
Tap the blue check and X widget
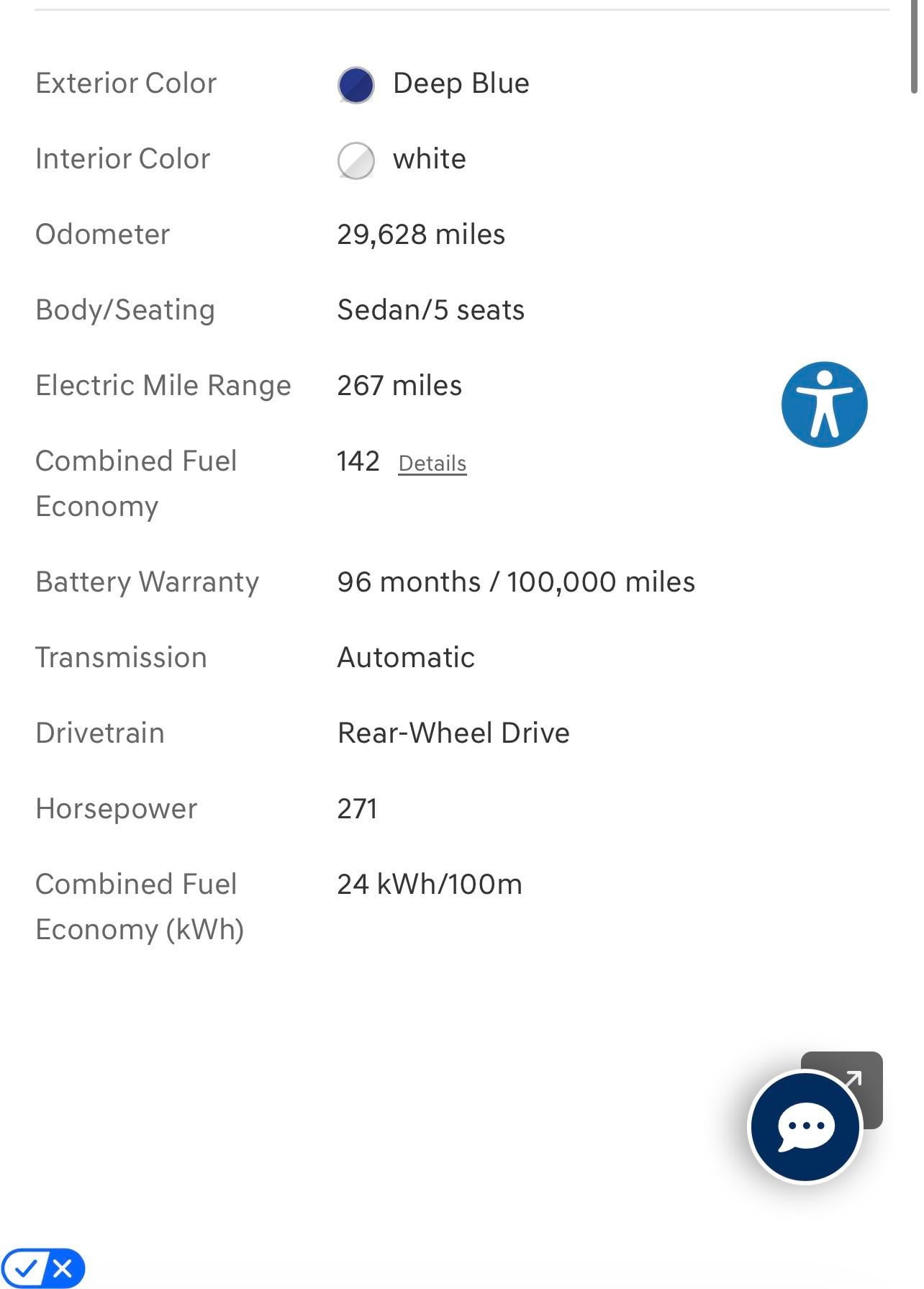point(42,1268)
